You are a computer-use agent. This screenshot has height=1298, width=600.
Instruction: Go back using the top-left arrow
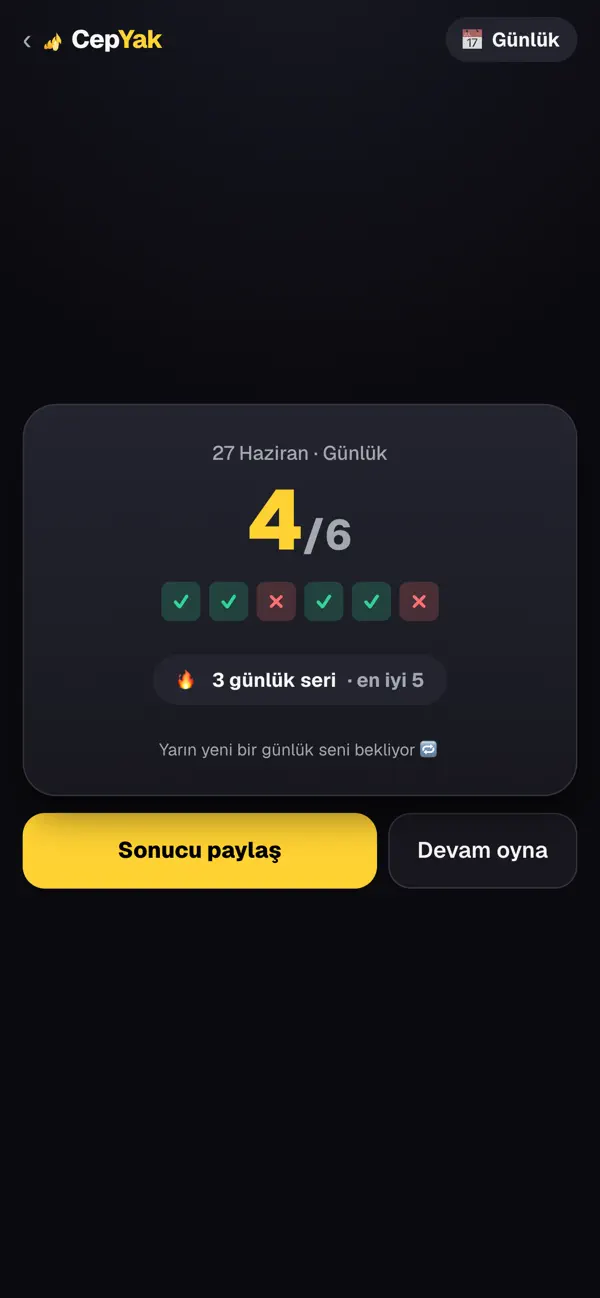coord(27,41)
